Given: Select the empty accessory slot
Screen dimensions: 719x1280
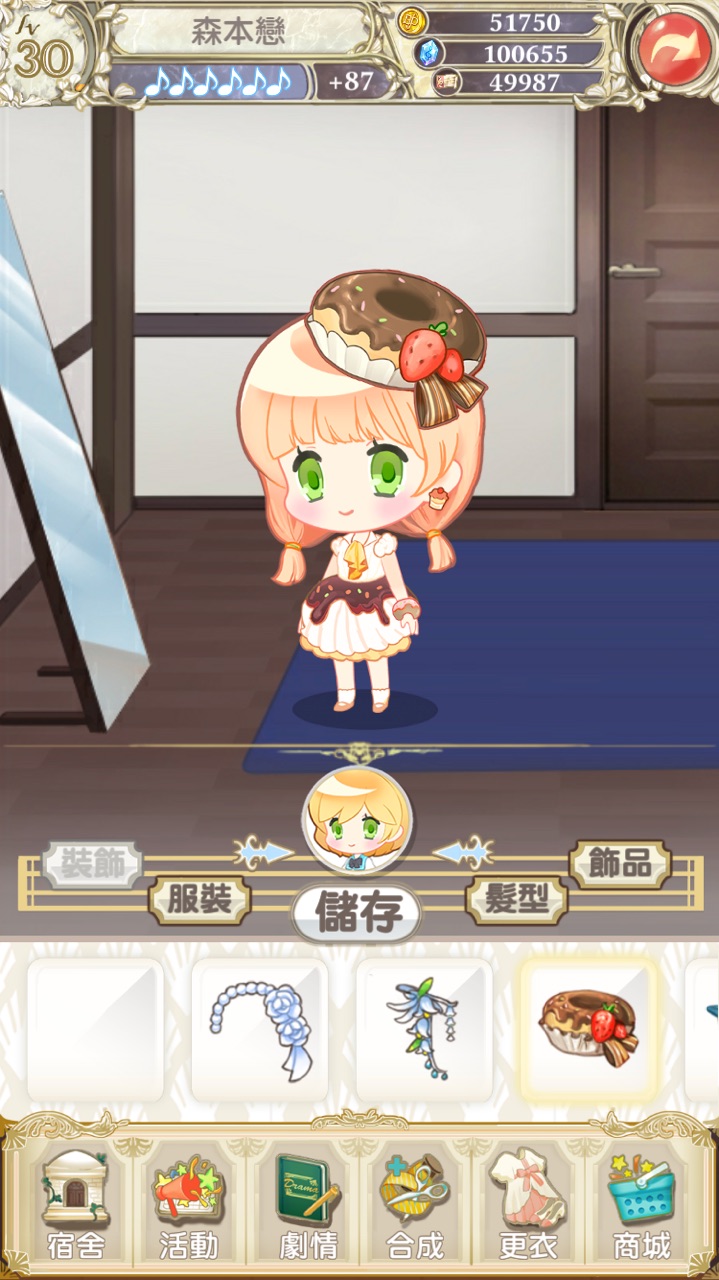Looking at the screenshot, I should pos(95,1030).
